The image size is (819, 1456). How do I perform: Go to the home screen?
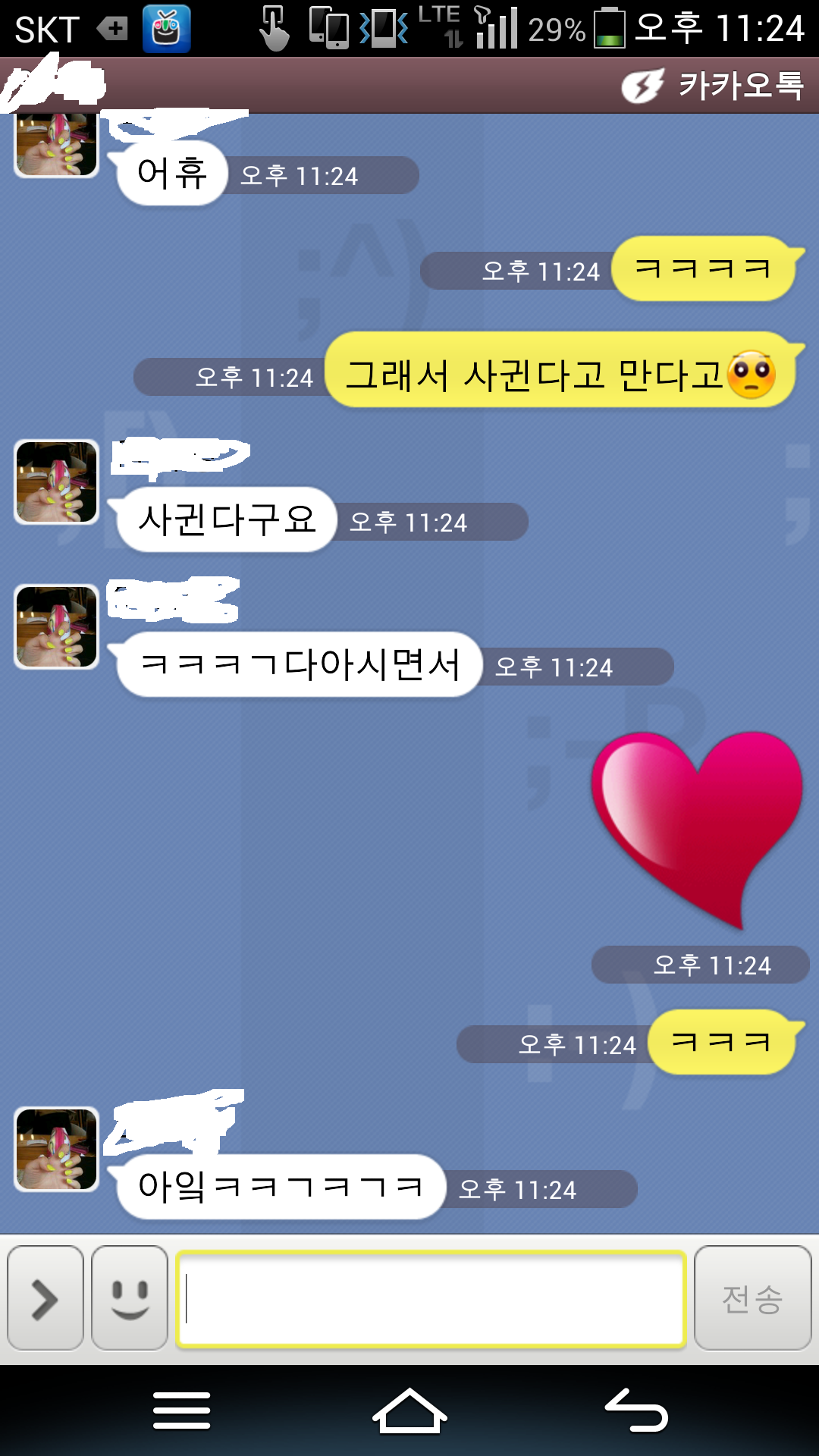click(x=409, y=1410)
